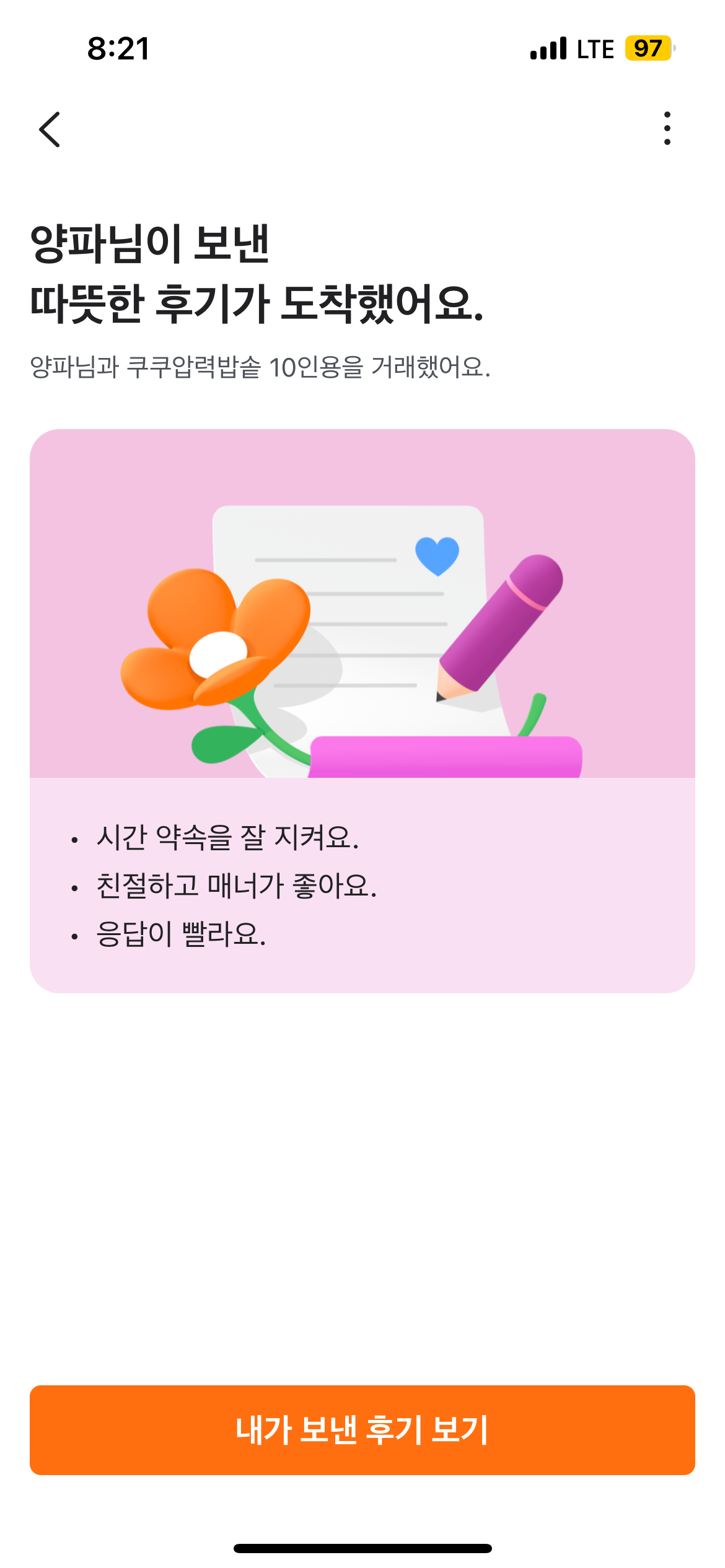725x1568 pixels.
Task: Tap 내가 보낸 후기 보기 button
Action: 362,1430
